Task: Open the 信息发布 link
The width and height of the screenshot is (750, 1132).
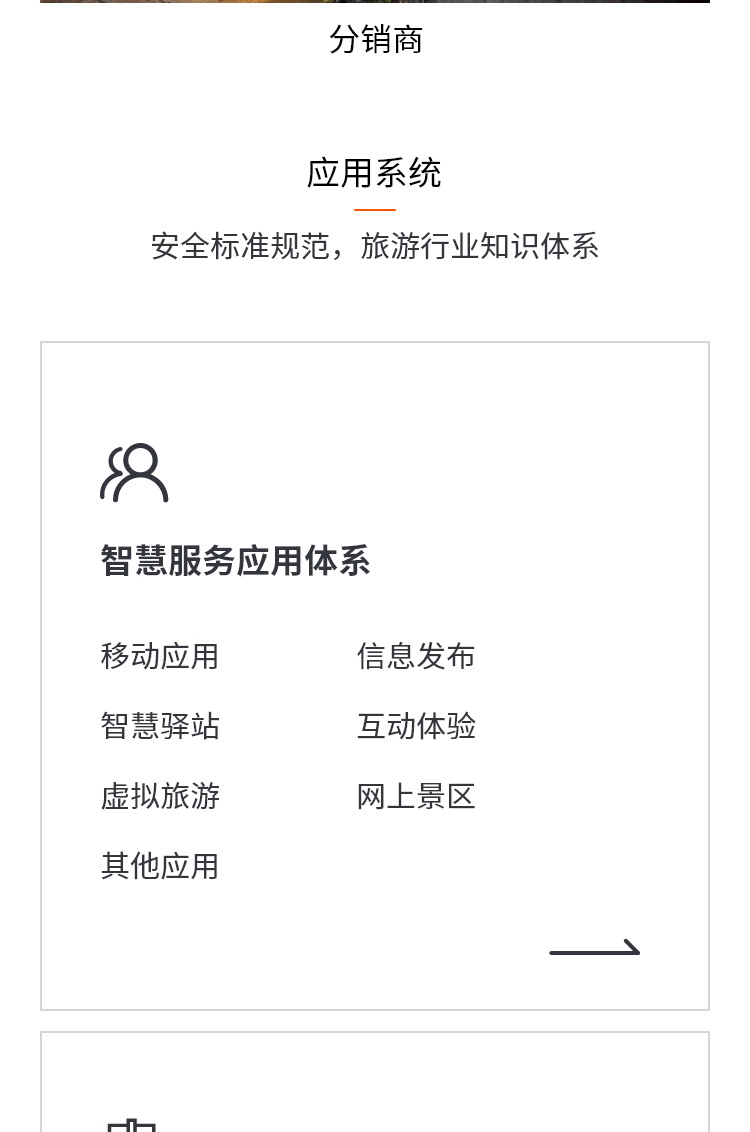Action: pyautogui.click(x=416, y=656)
